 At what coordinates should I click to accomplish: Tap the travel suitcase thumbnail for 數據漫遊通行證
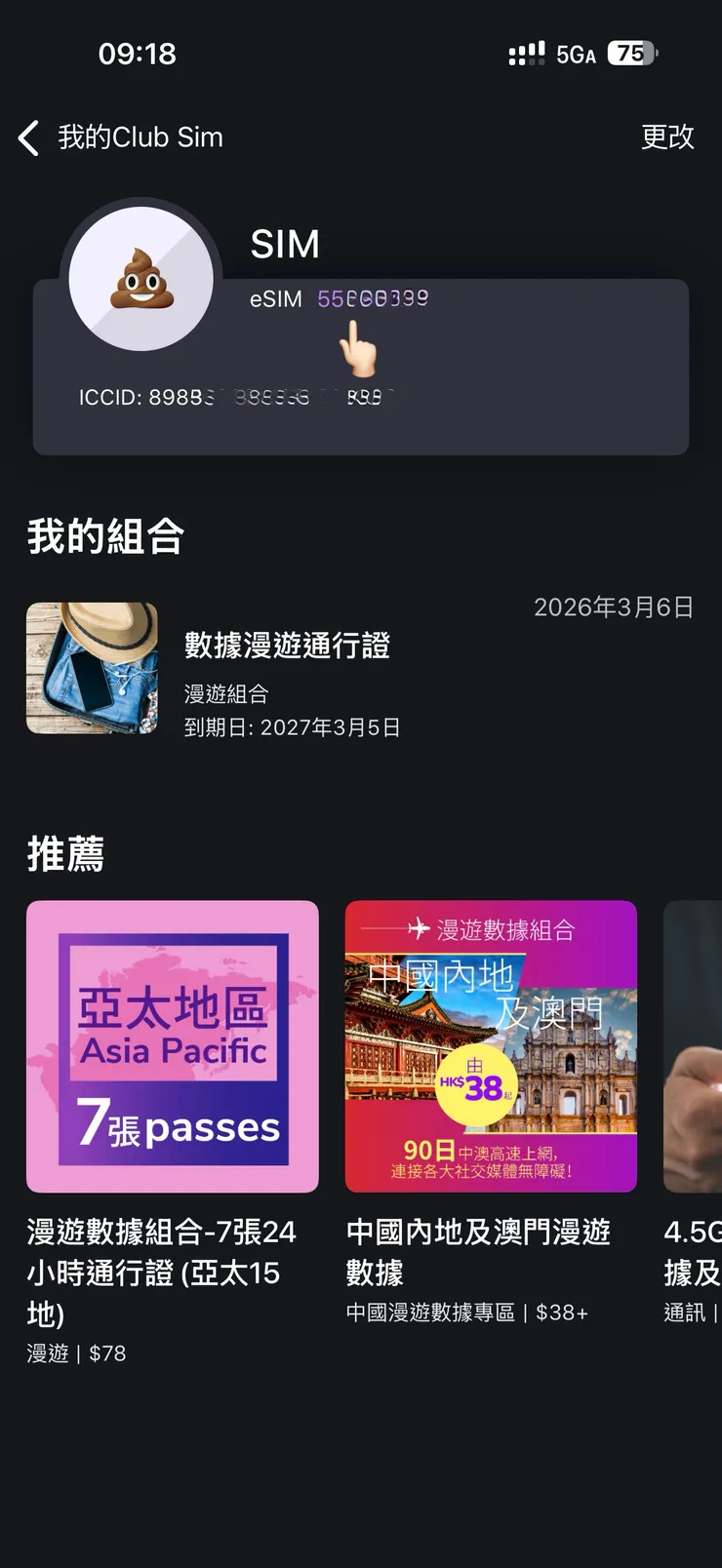tap(92, 669)
